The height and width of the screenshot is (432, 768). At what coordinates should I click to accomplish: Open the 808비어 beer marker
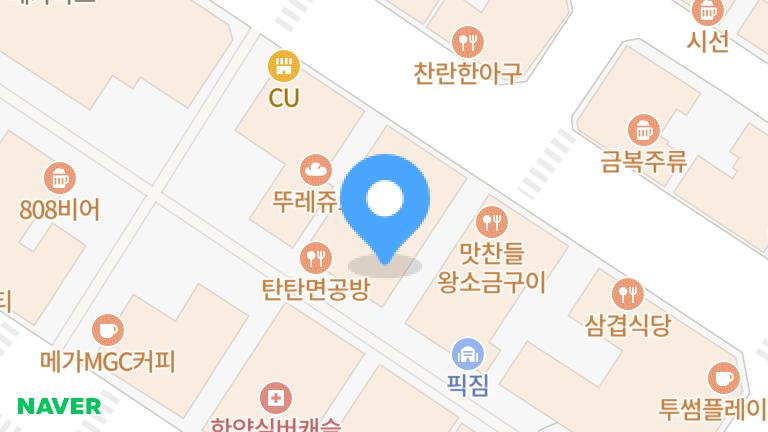tap(61, 179)
